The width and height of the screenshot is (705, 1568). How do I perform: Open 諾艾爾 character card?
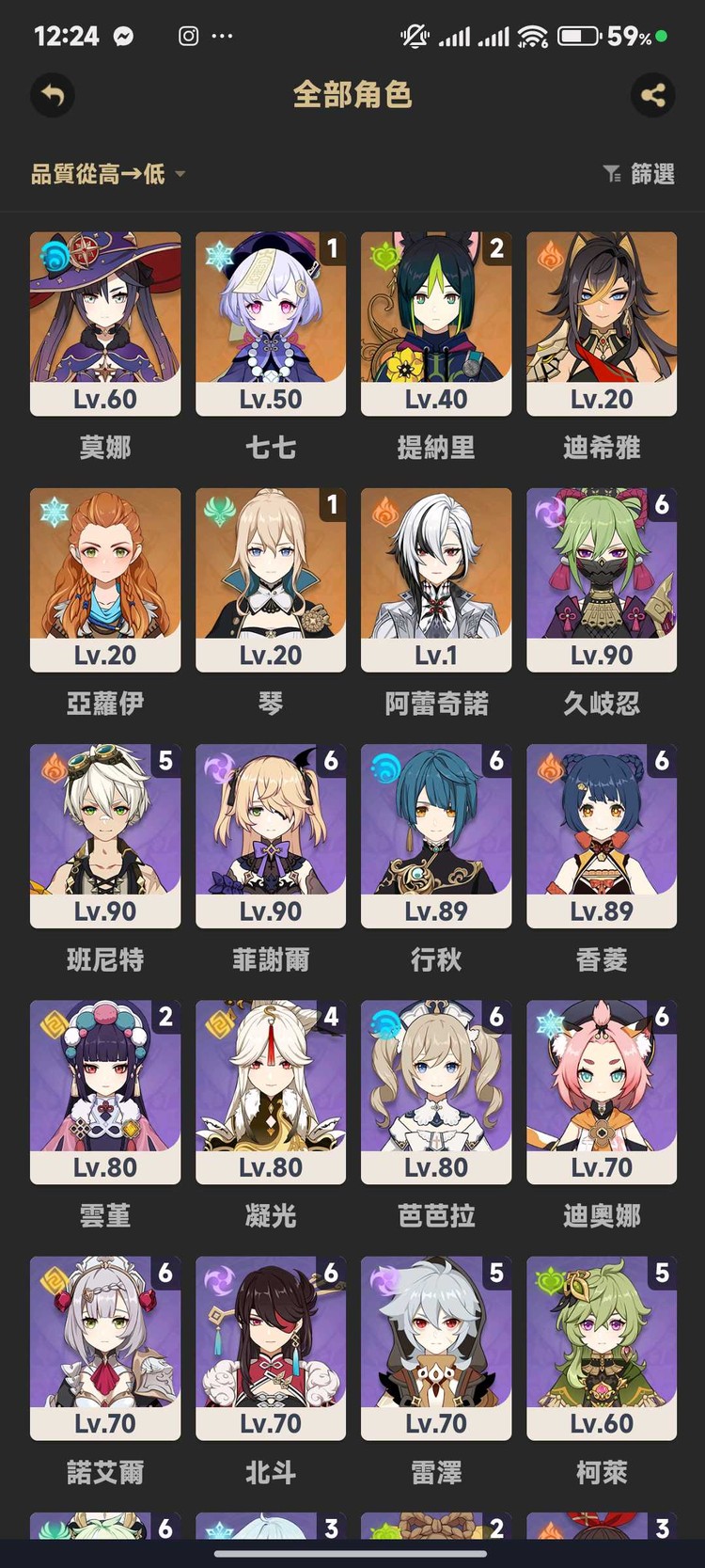(x=105, y=1347)
